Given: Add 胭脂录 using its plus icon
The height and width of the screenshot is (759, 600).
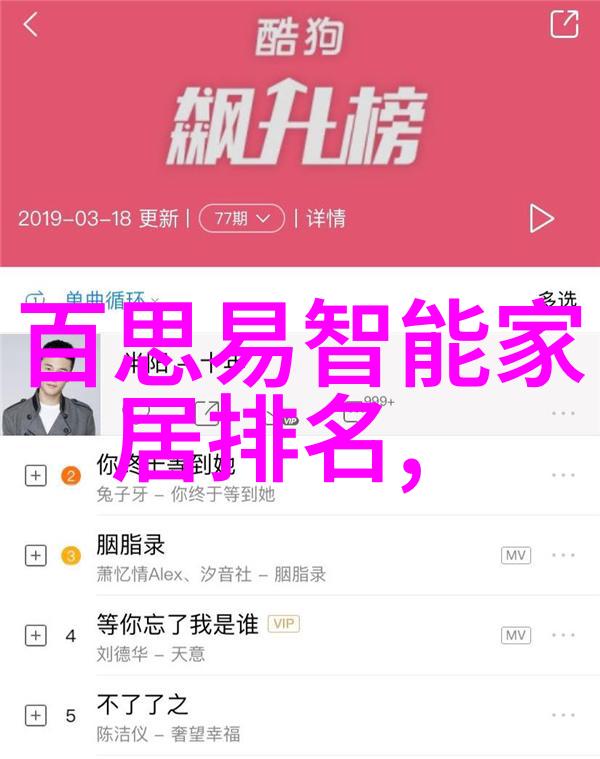Looking at the screenshot, I should coord(36,555).
